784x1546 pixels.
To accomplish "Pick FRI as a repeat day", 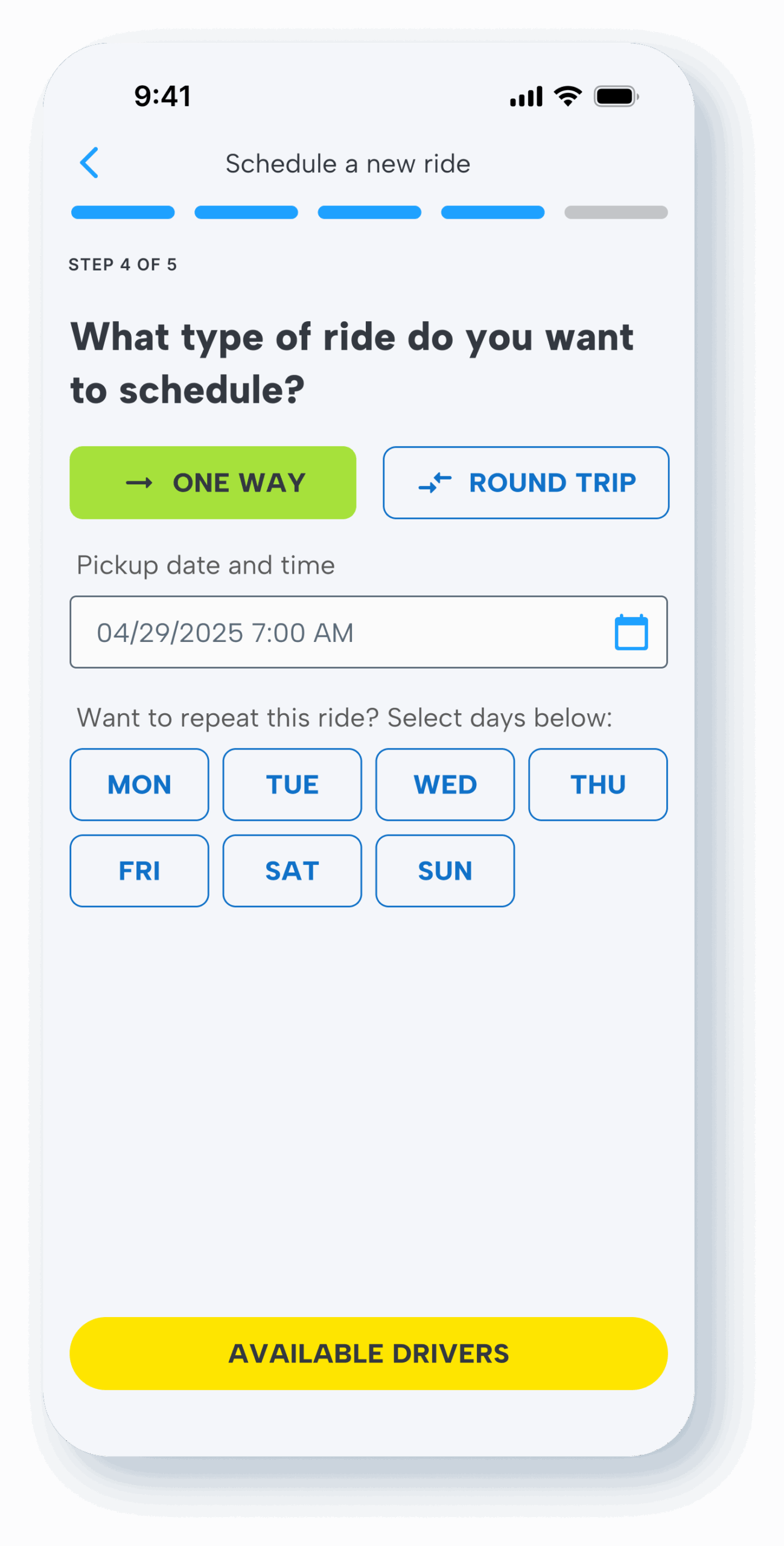I will [139, 870].
